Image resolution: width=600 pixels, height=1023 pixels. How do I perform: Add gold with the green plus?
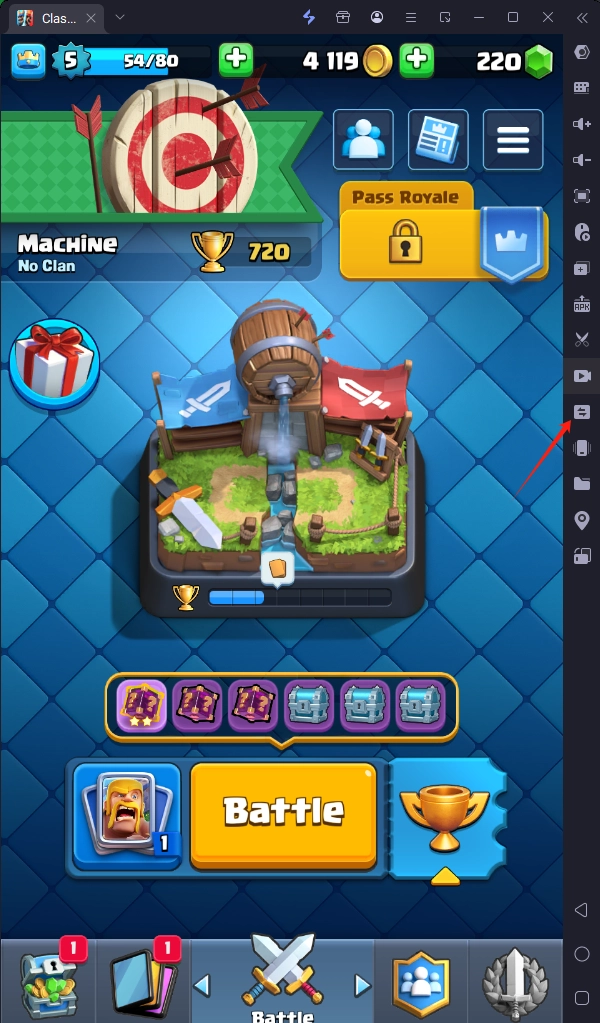416,61
